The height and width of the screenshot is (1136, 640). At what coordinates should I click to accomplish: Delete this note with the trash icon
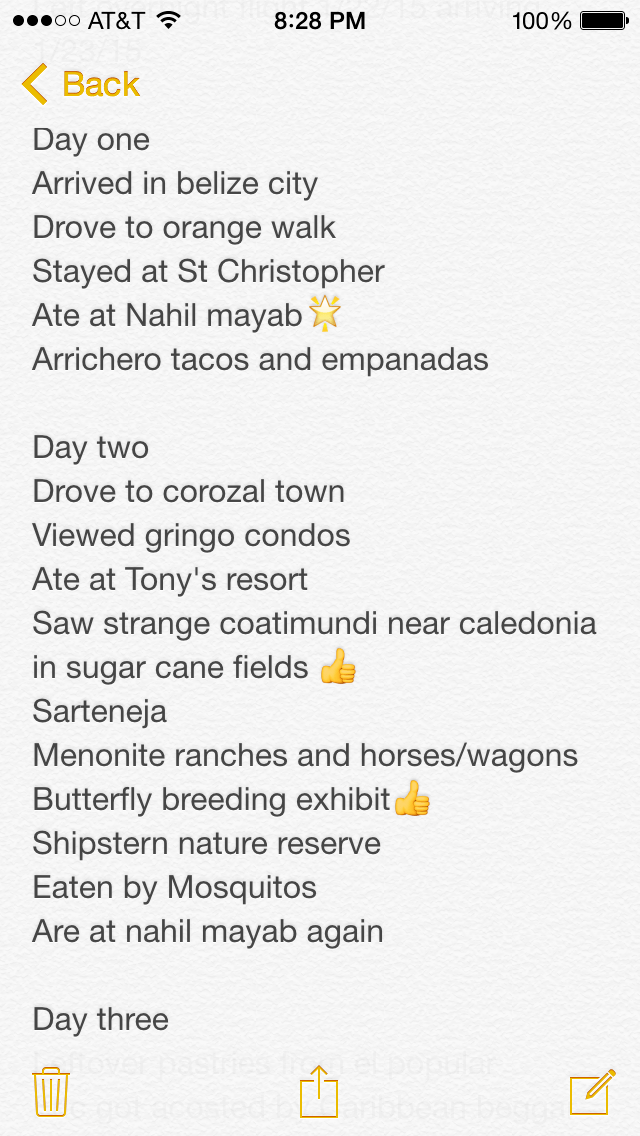[x=50, y=1091]
